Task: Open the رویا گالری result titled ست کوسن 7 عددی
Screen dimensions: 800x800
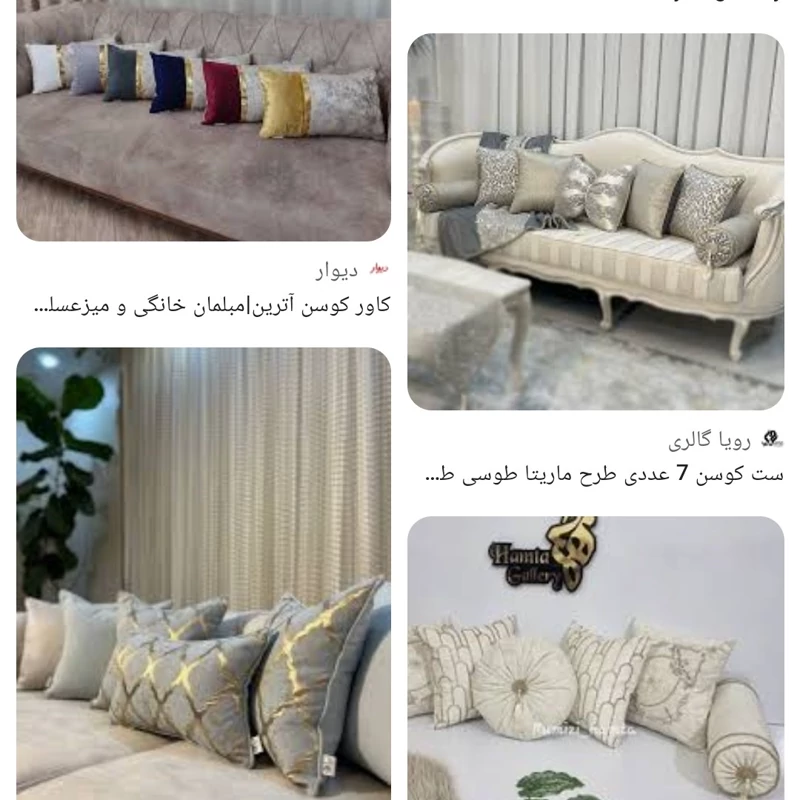Action: click(x=604, y=474)
